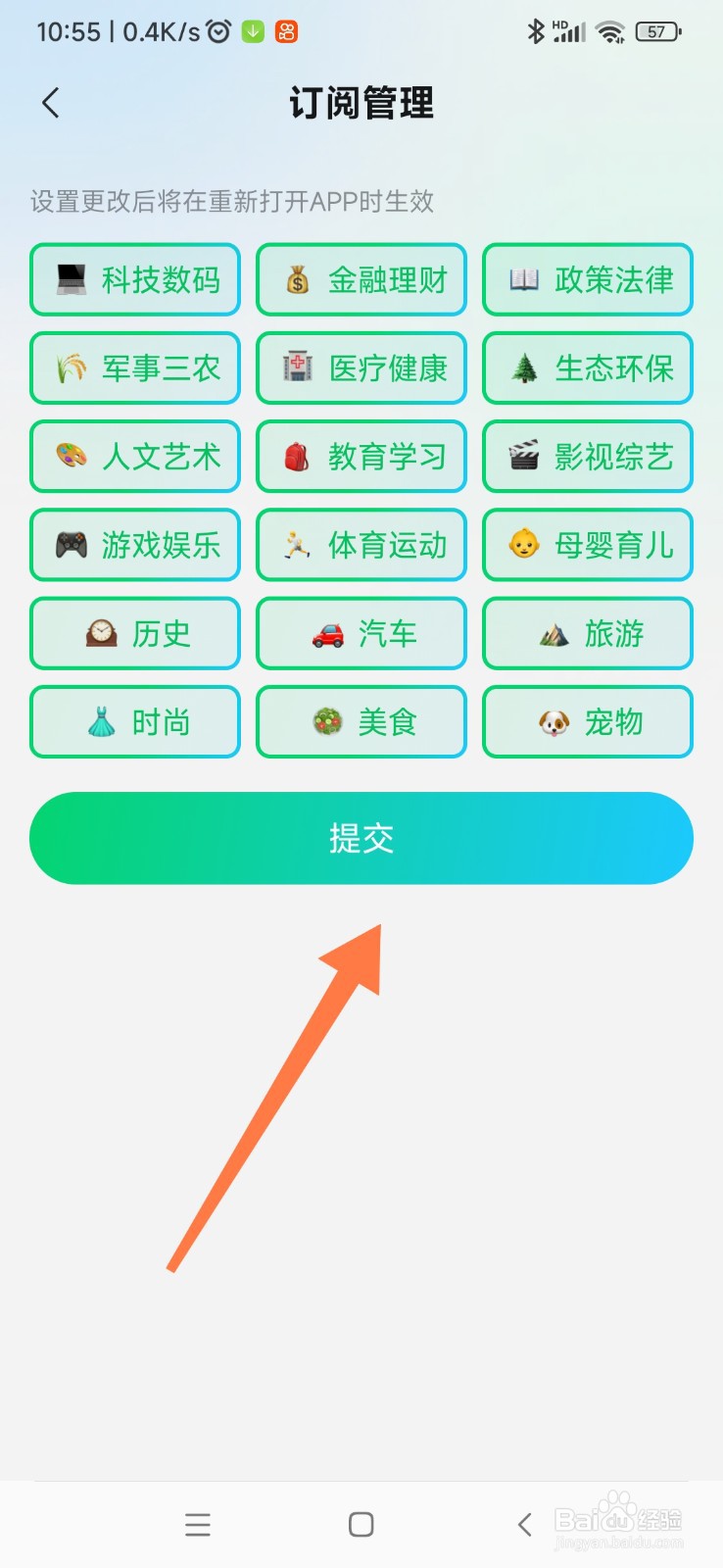Screen dimensions: 723x1568
Task: Click the puppy icon on 宠物
Action: tap(552, 721)
